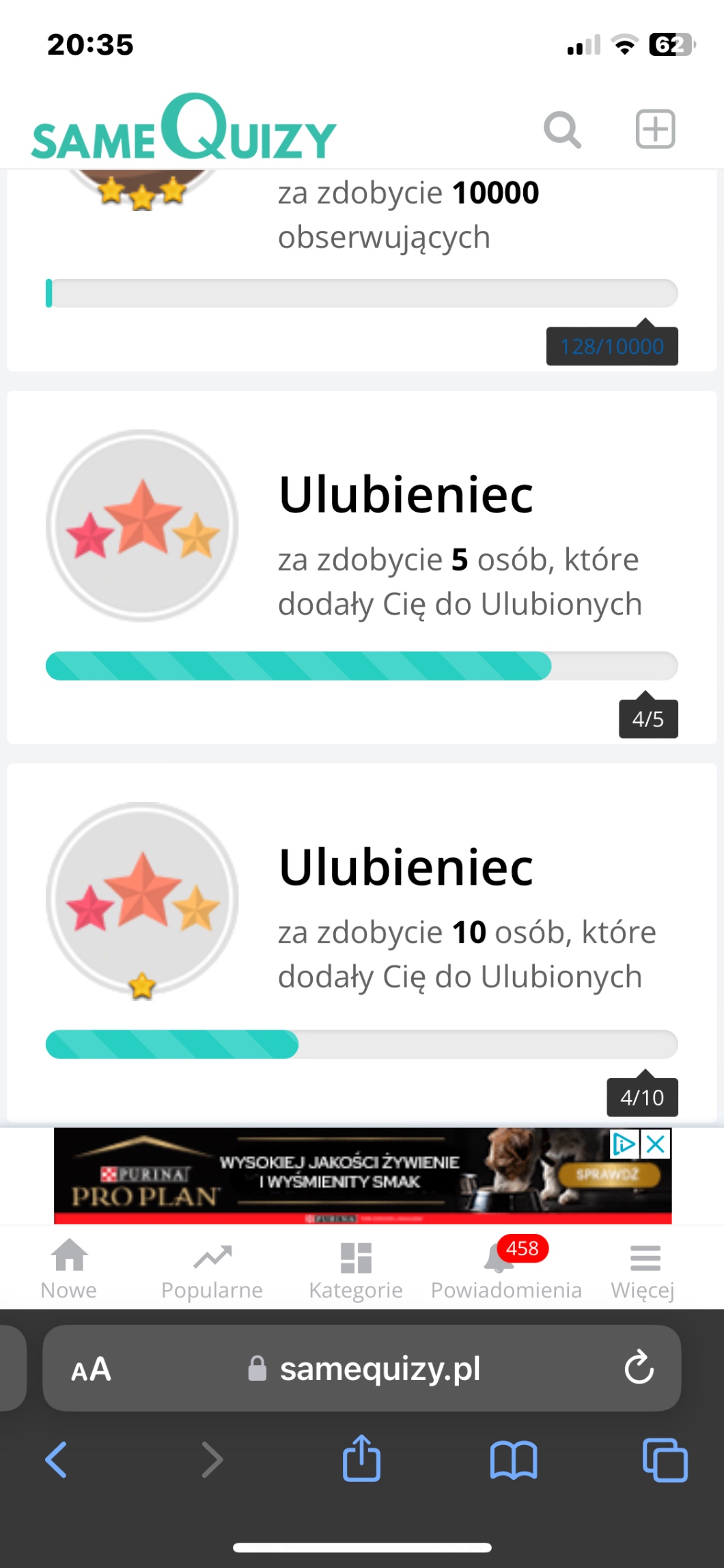Close the Purina Pro Plan ad
Image resolution: width=724 pixels, height=1568 pixels.
click(x=656, y=1144)
